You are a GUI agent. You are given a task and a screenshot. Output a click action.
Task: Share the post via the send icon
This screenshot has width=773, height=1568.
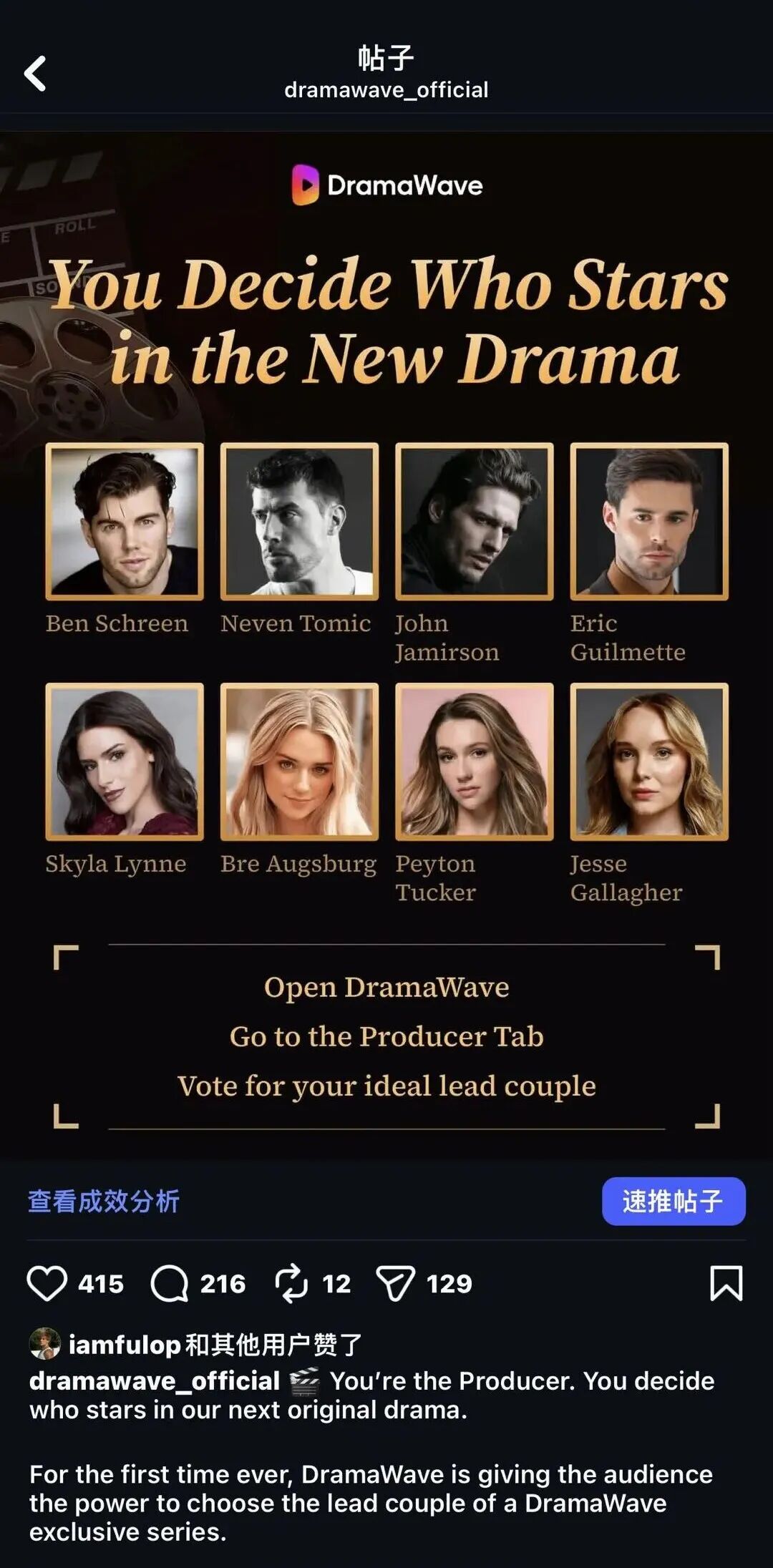tap(395, 1283)
